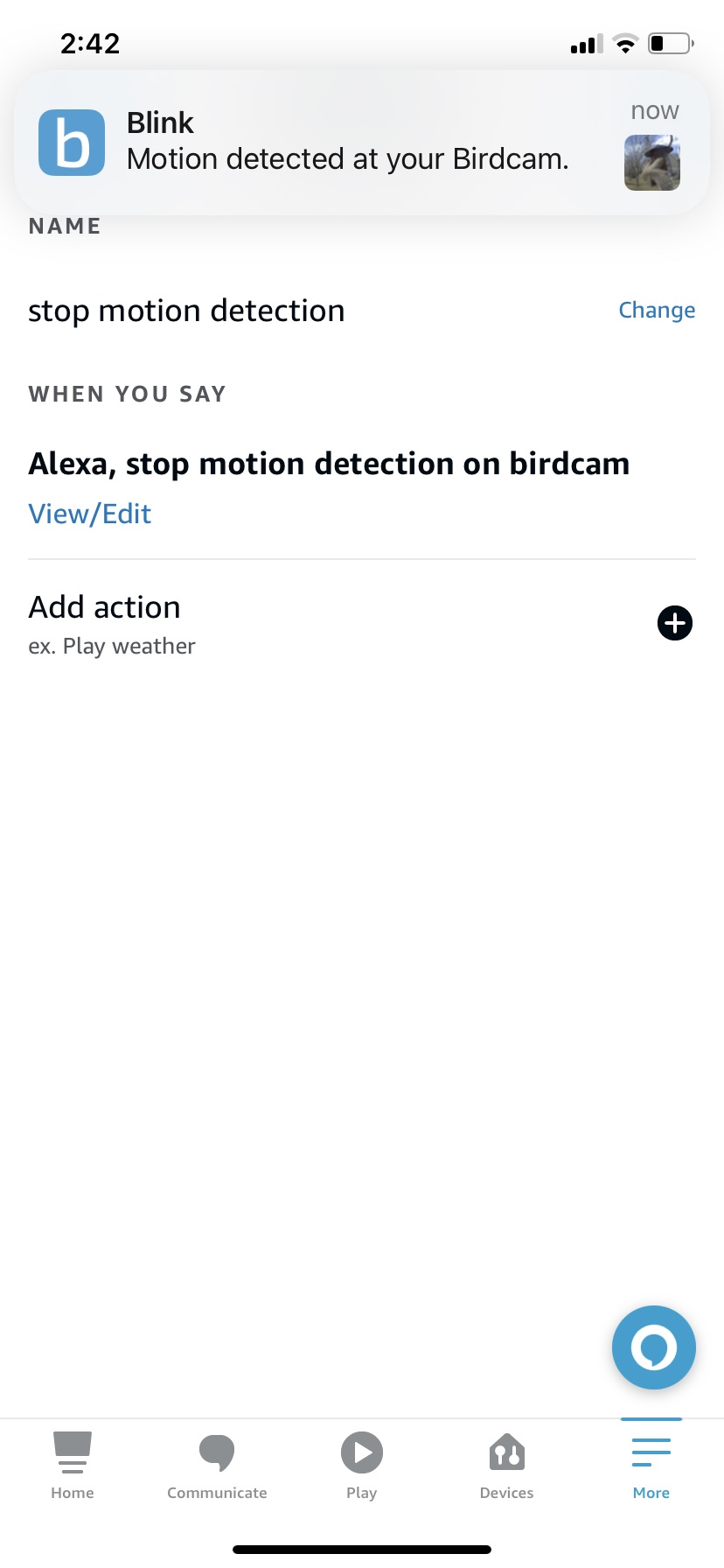Select the More tab
The height and width of the screenshot is (1568, 724).
coord(651,1466)
